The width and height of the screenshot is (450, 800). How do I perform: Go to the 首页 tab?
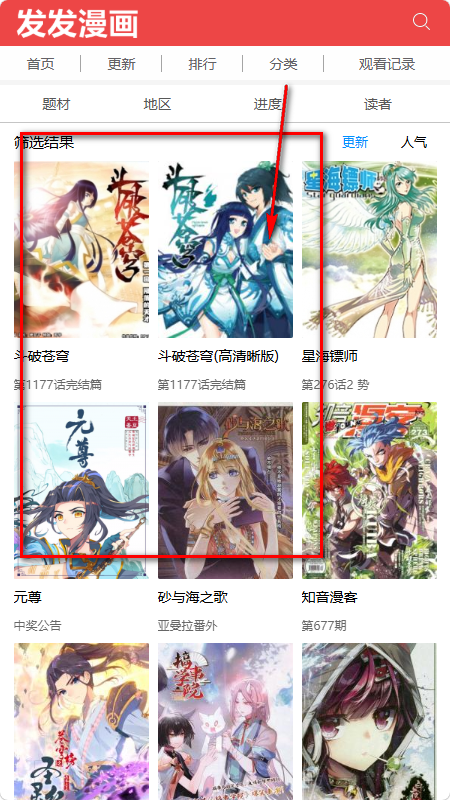click(40, 64)
